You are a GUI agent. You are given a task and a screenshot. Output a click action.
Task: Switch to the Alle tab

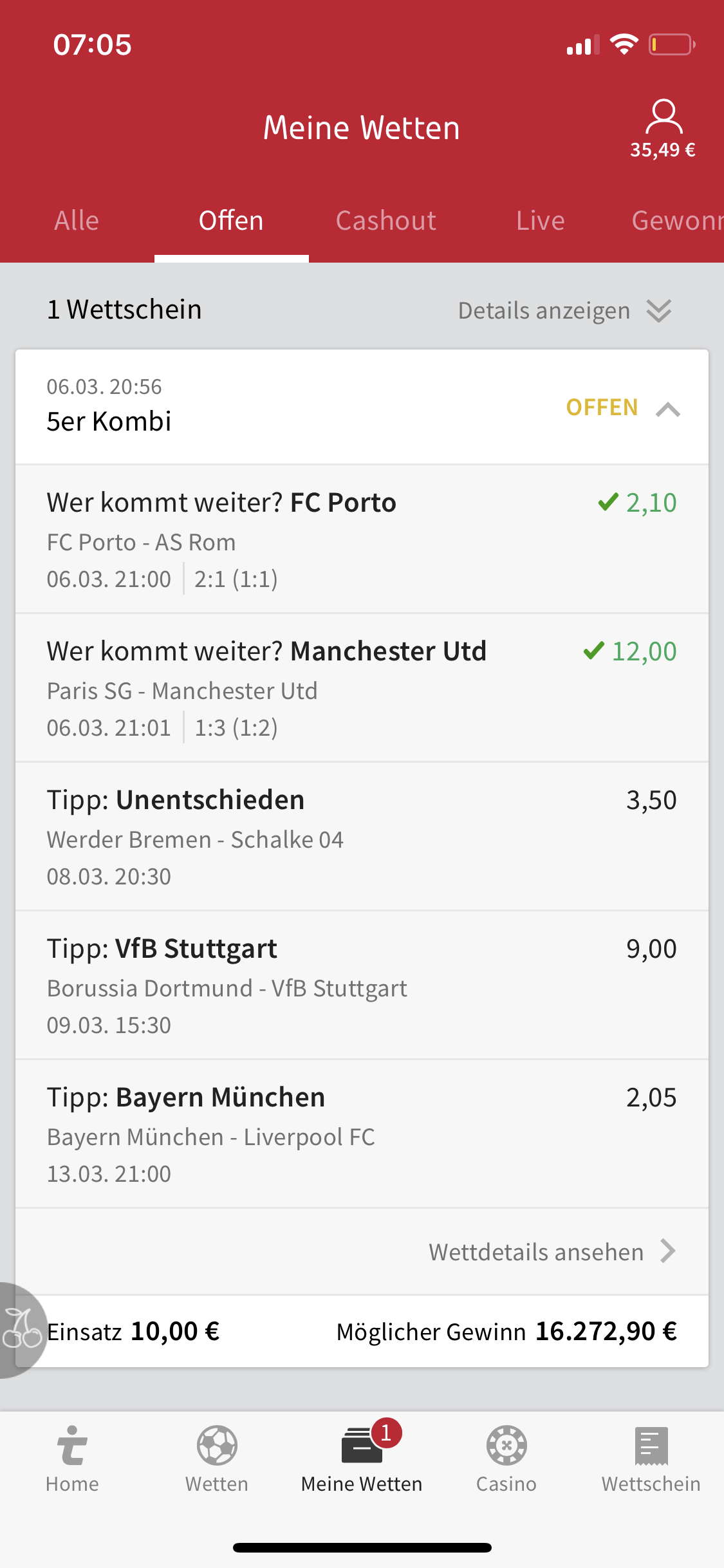tap(77, 221)
